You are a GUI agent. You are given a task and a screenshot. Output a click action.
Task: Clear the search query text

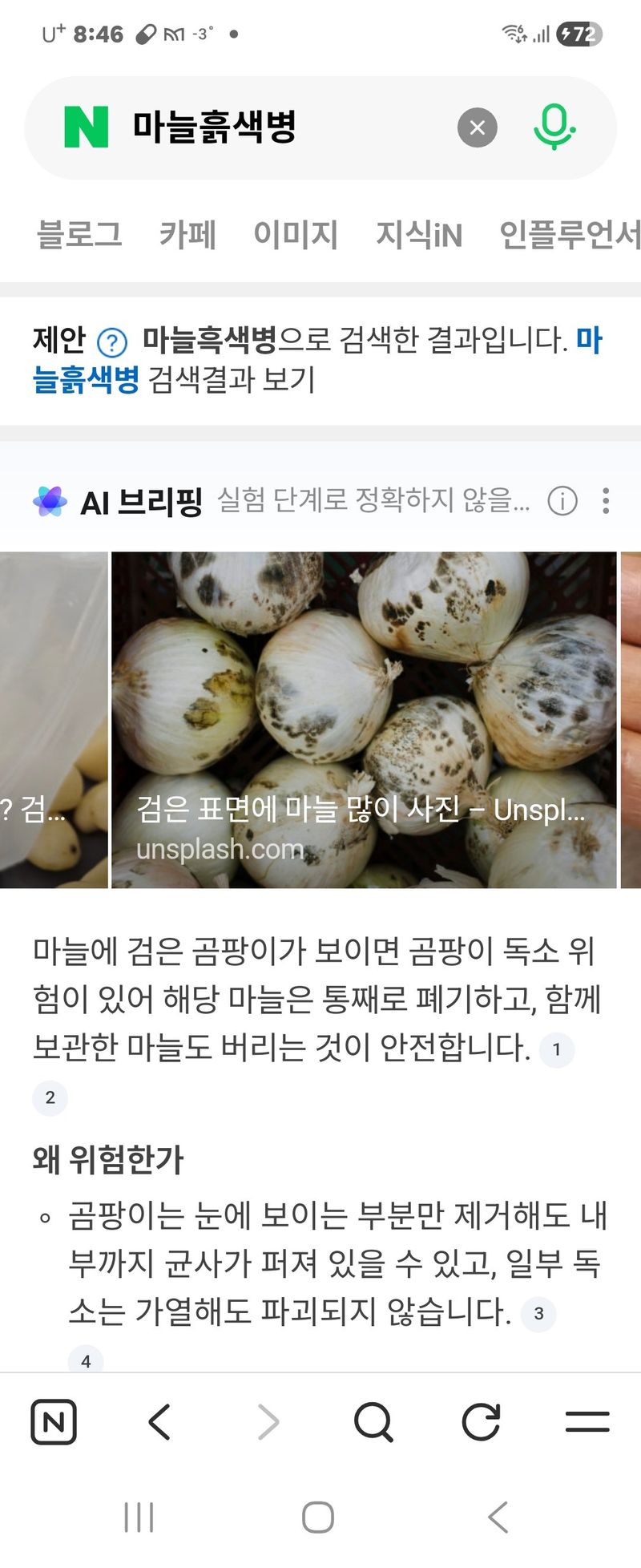[x=477, y=127]
